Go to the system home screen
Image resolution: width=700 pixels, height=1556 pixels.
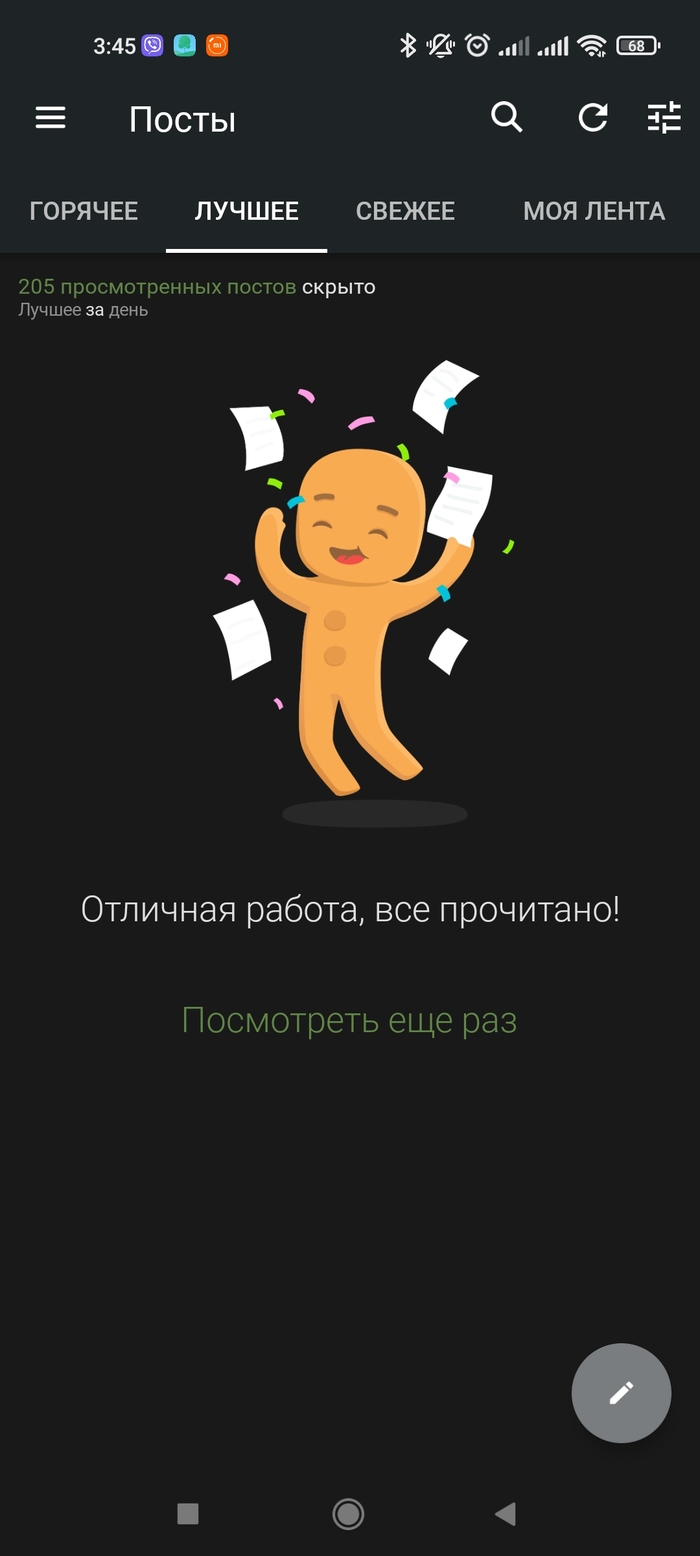(x=348, y=1513)
